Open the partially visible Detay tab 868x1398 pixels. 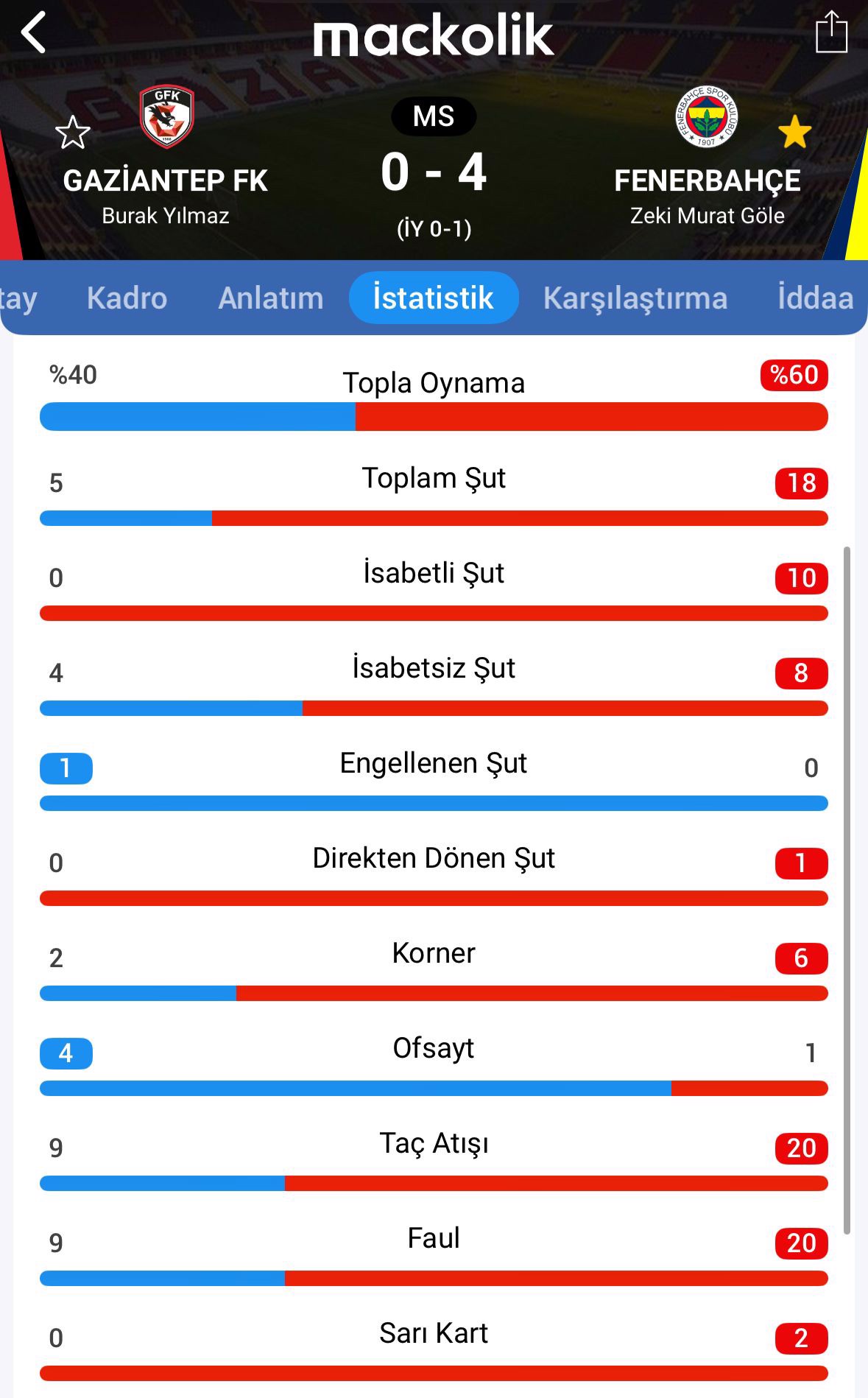(x=18, y=298)
